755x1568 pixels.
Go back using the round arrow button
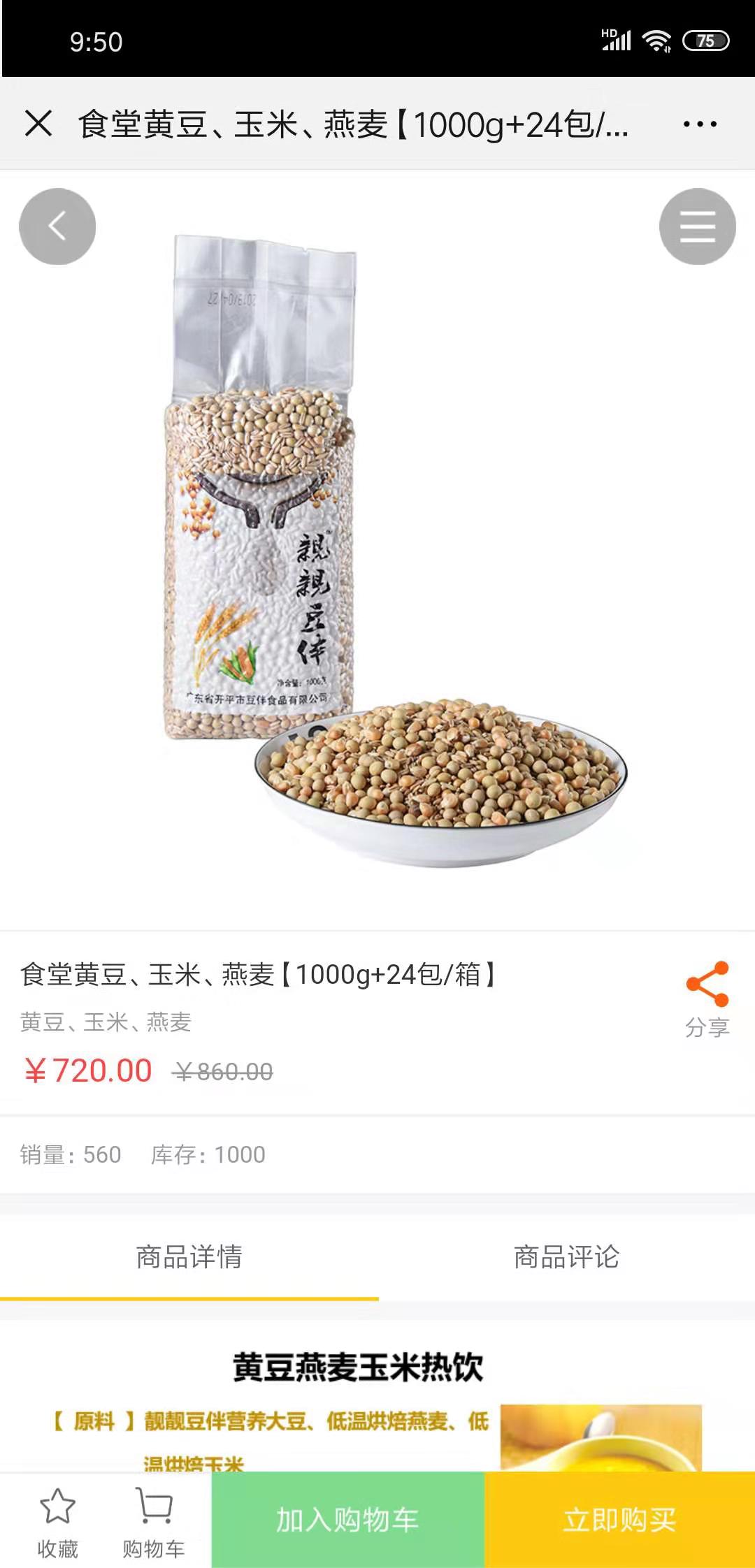[57, 226]
